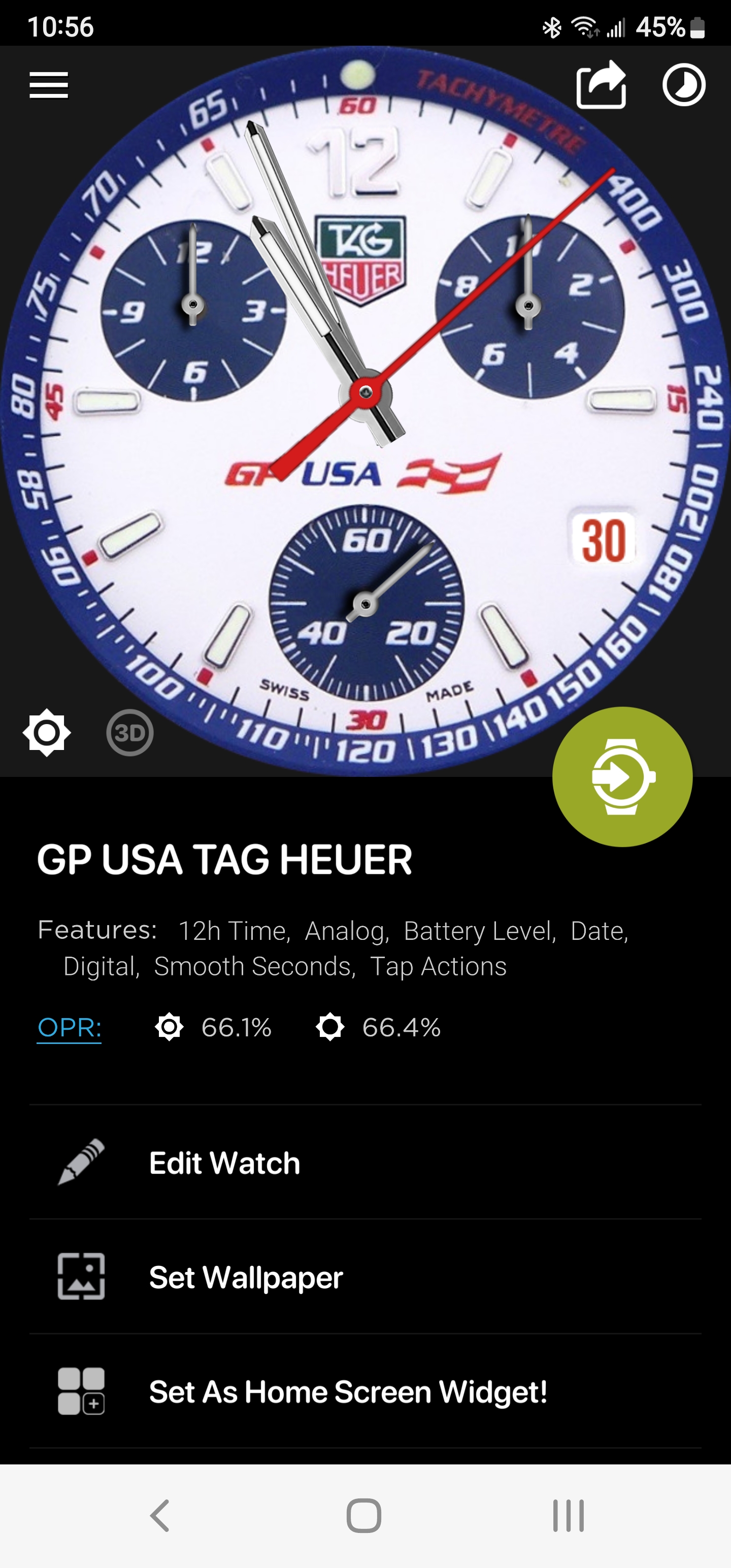This screenshot has width=731, height=1568.
Task: Share this watch face
Action: (601, 85)
